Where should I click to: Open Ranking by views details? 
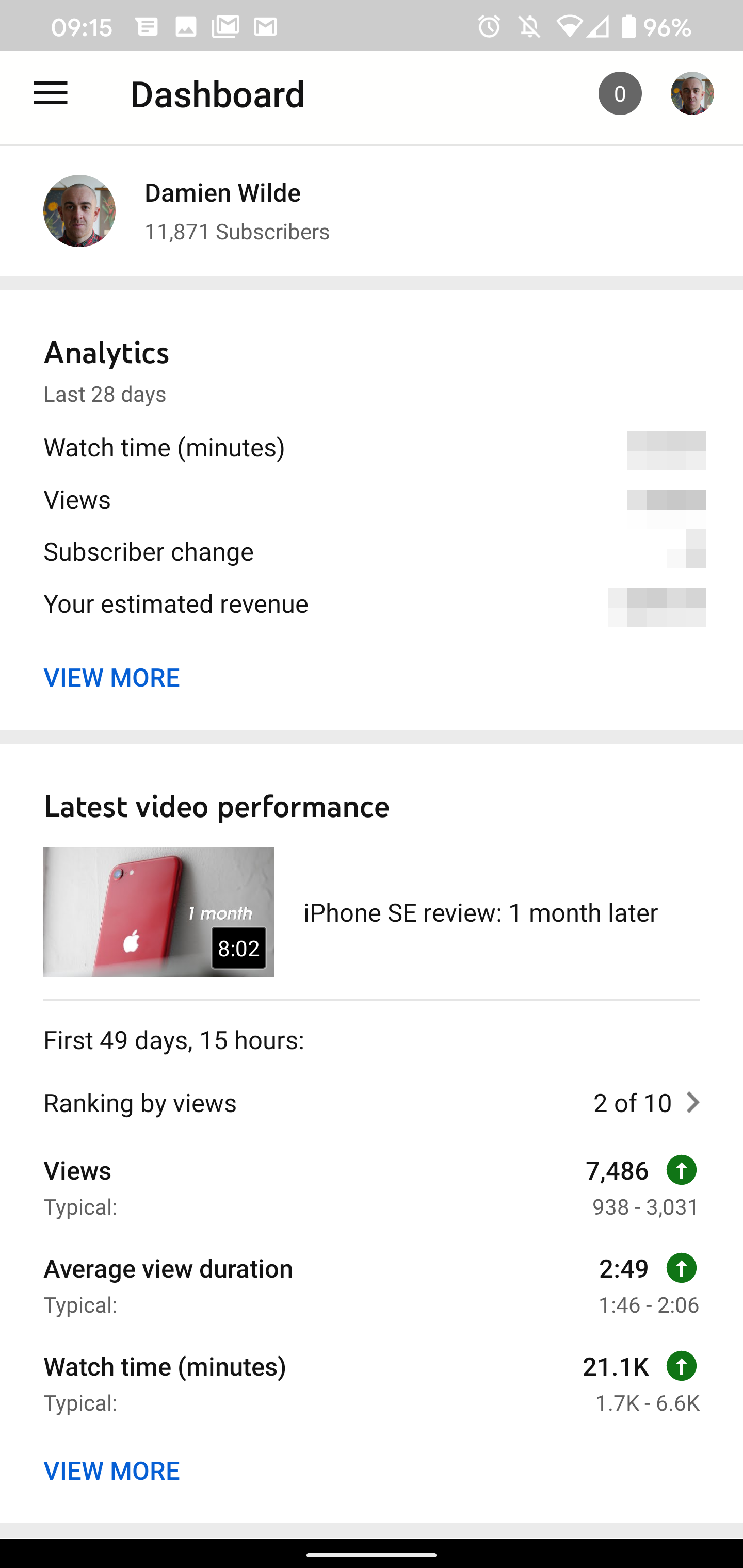(x=645, y=1103)
